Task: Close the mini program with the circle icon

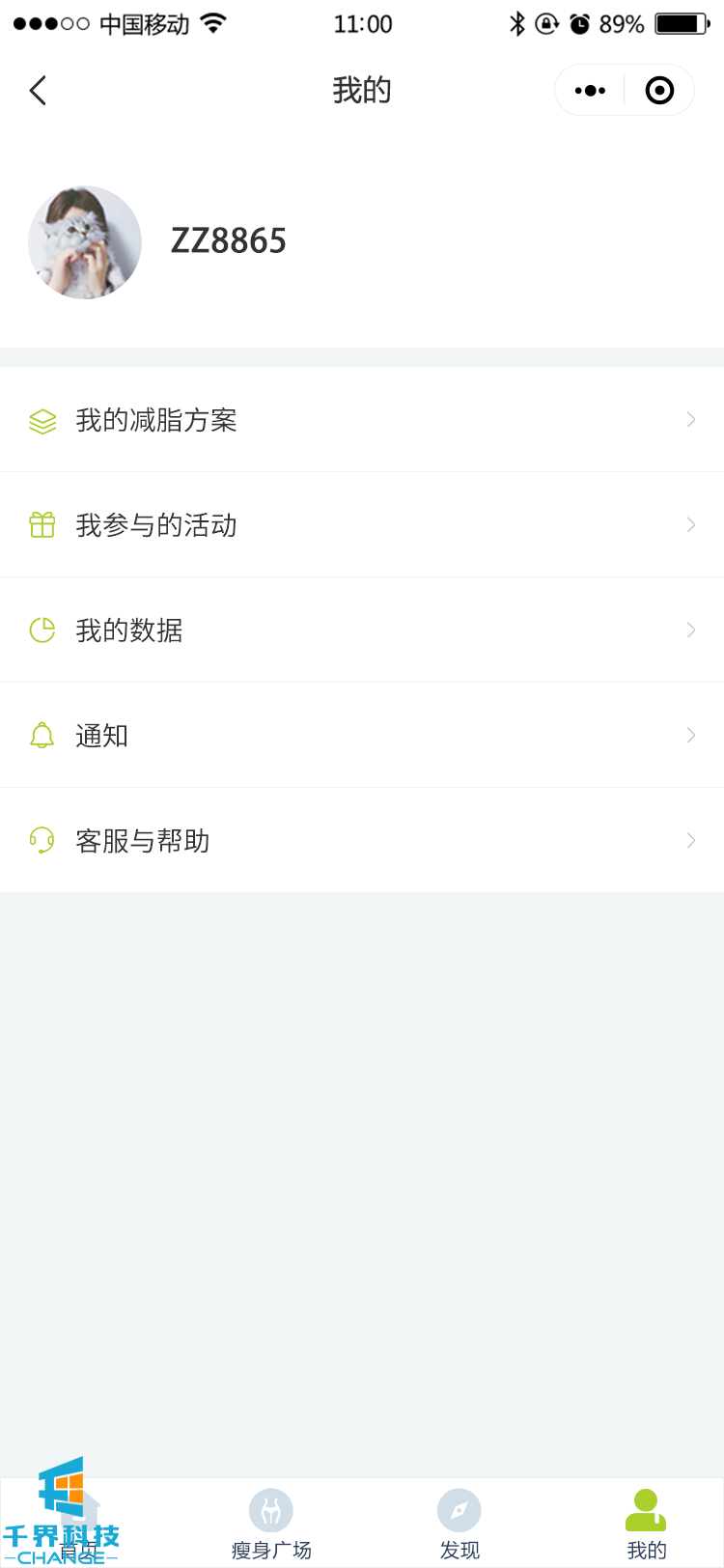Action: click(659, 91)
